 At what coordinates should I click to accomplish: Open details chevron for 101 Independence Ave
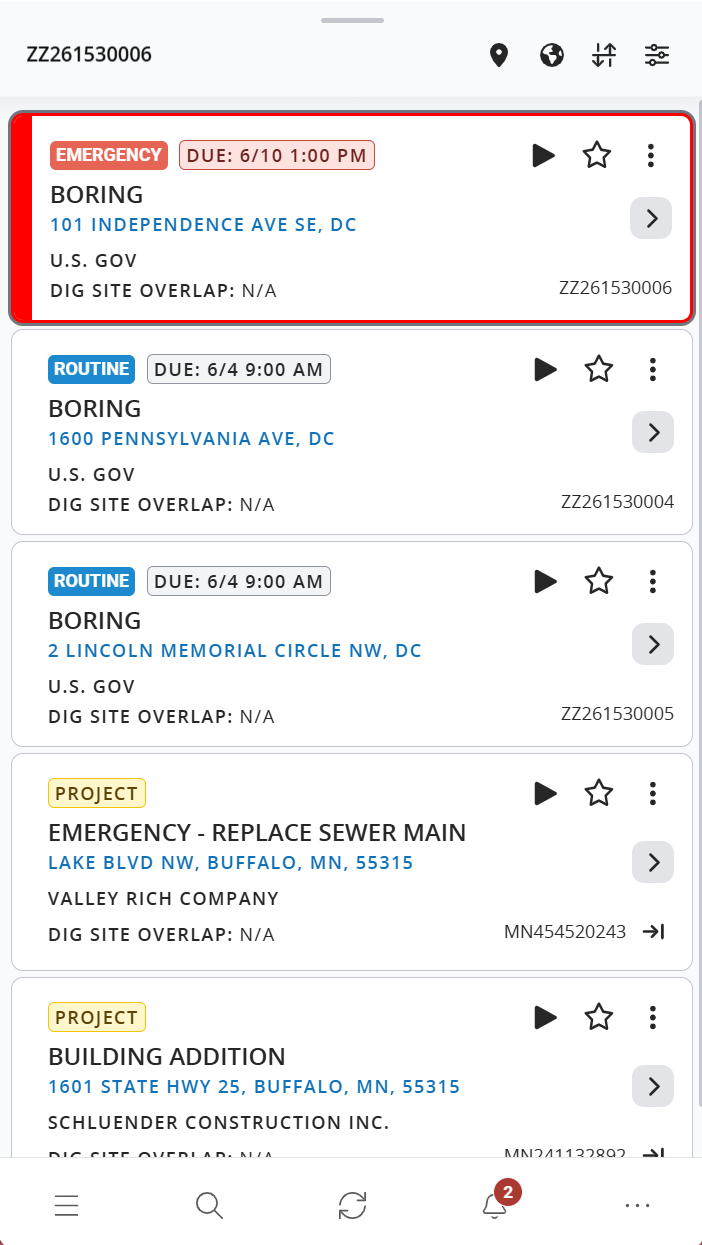[x=651, y=218]
